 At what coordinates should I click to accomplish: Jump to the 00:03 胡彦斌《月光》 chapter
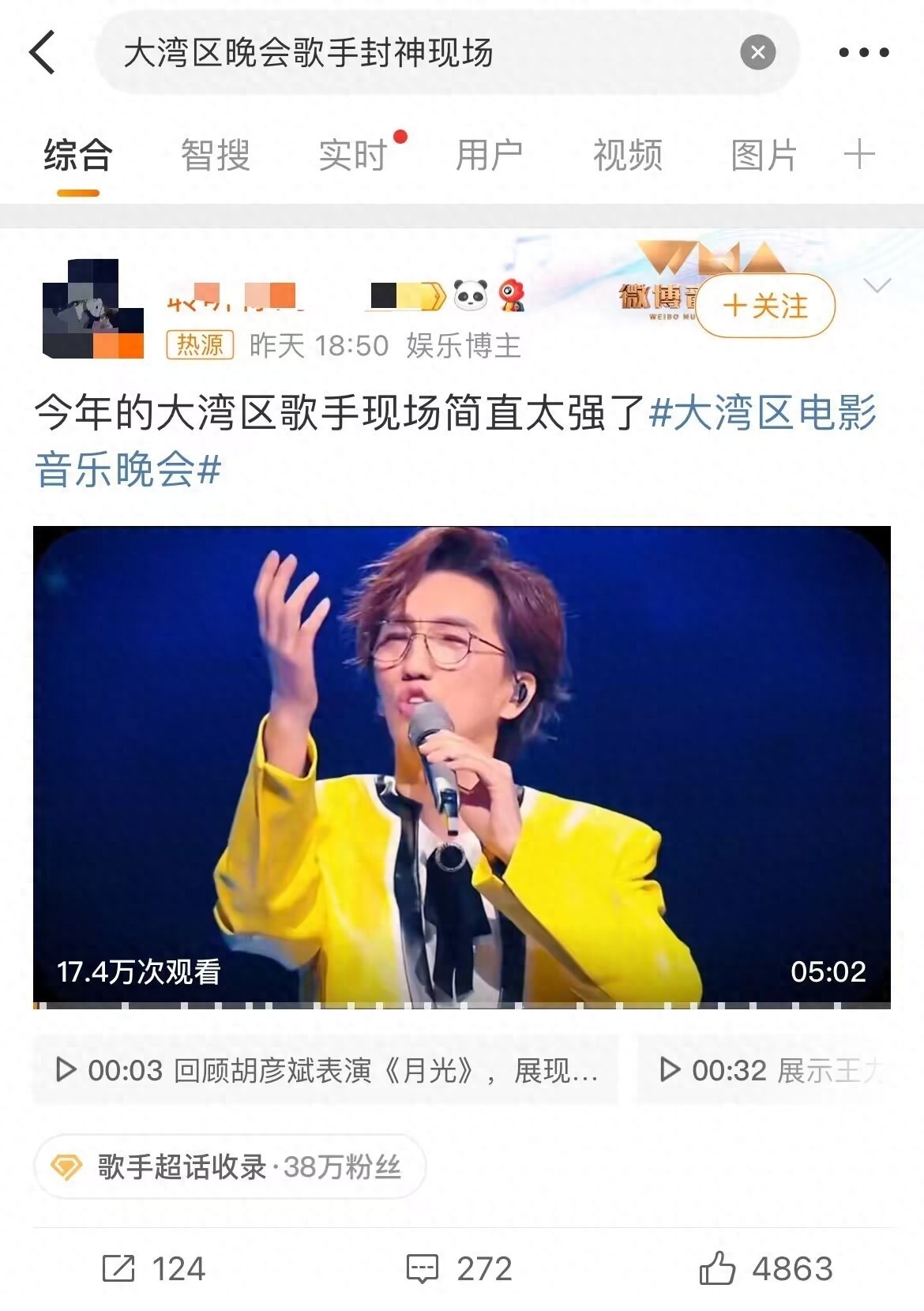pyautogui.click(x=326, y=1070)
